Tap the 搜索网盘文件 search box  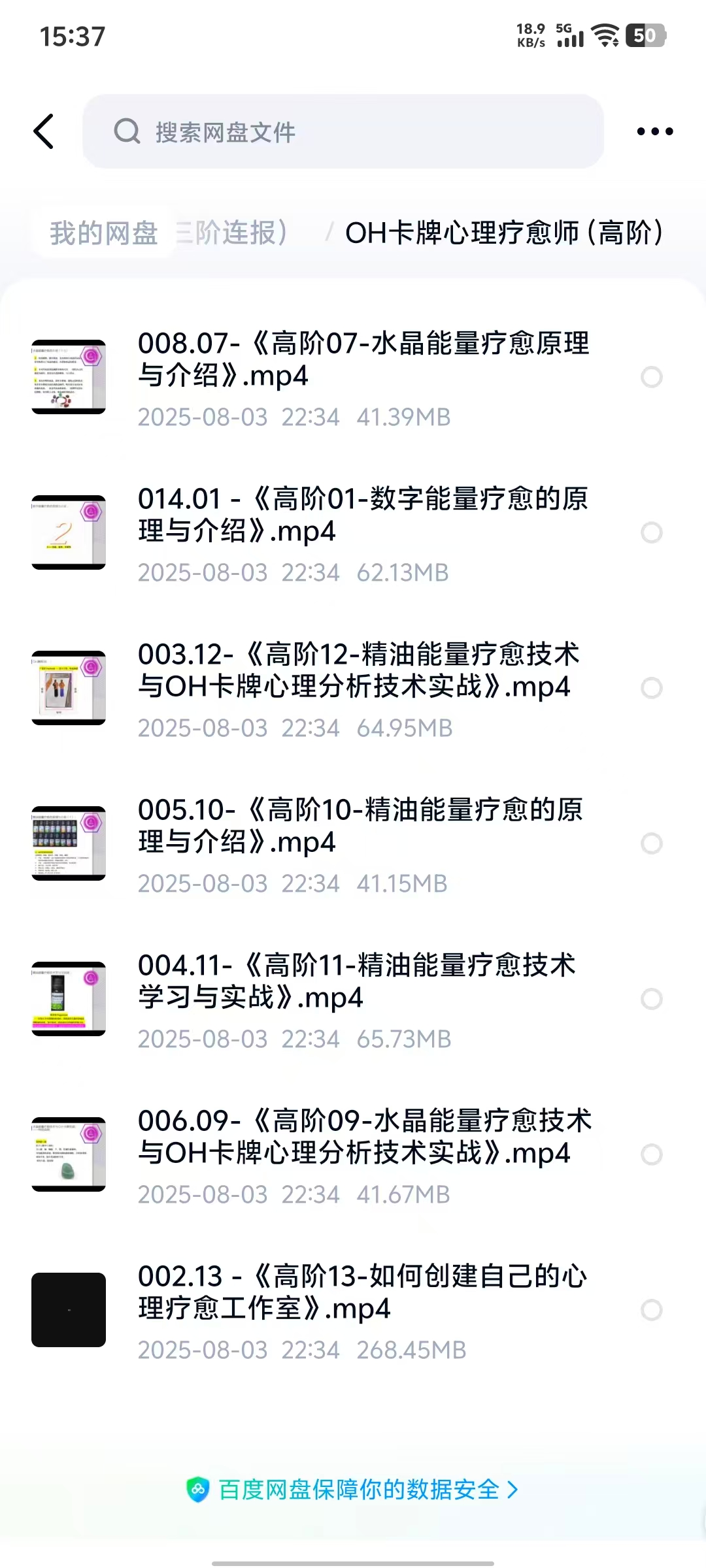tap(343, 131)
